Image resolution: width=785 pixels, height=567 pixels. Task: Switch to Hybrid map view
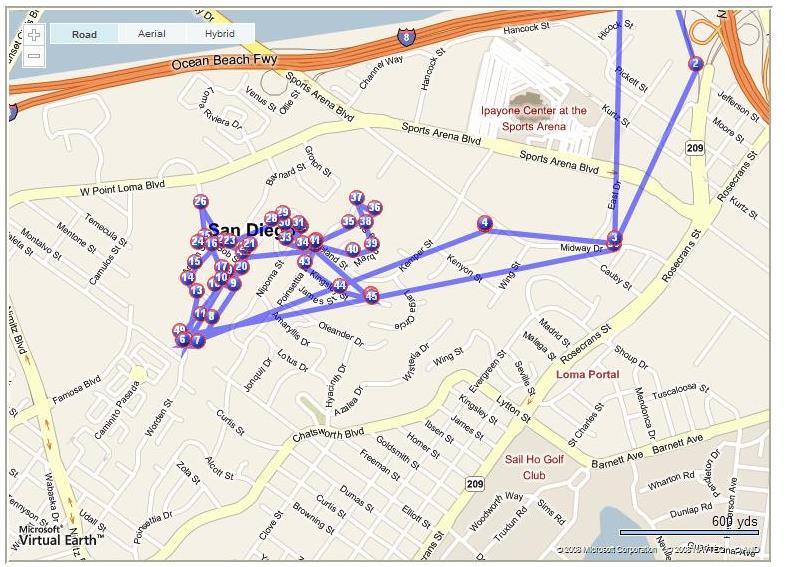pos(220,34)
